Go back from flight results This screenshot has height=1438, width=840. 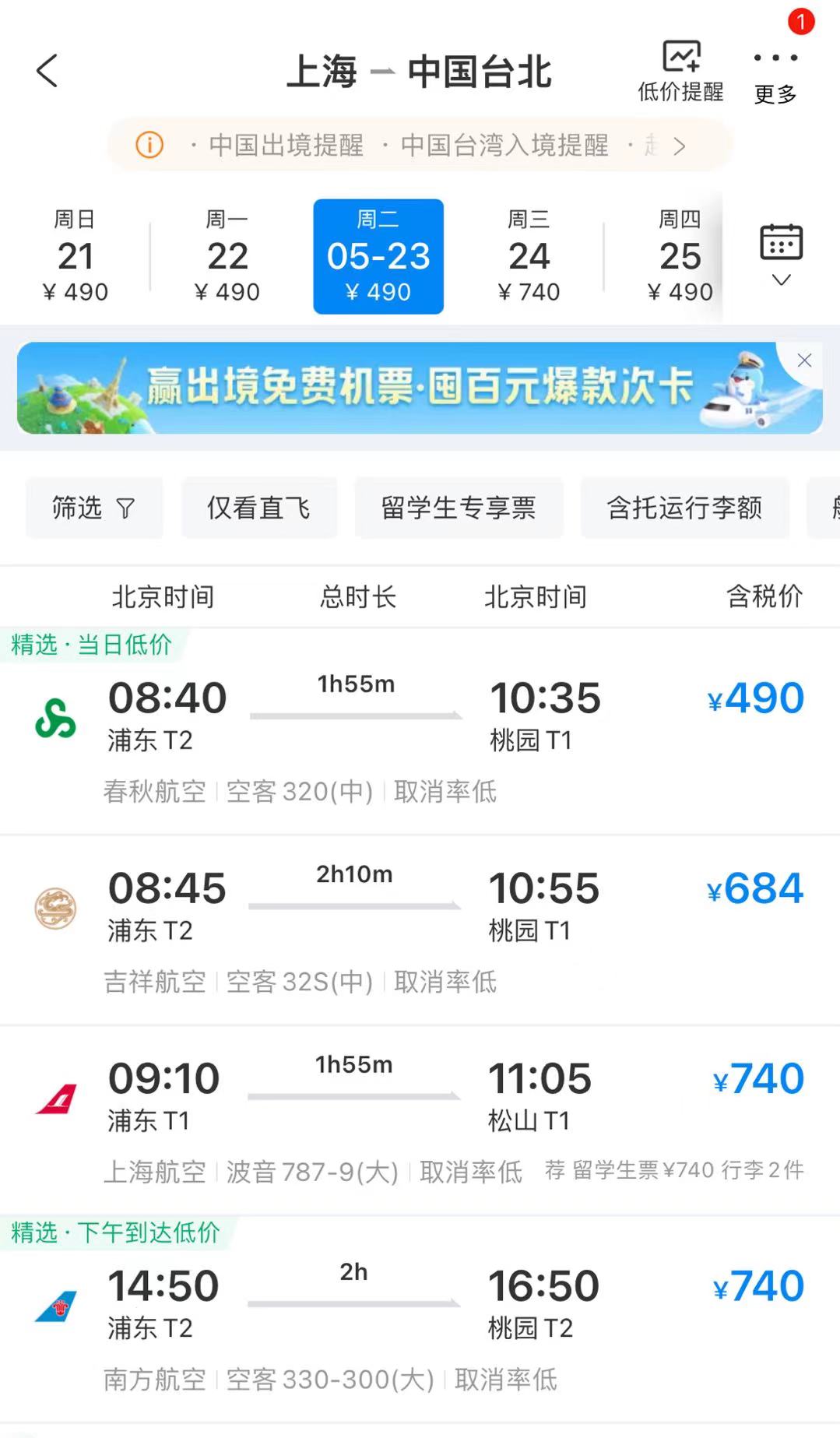tap(47, 71)
